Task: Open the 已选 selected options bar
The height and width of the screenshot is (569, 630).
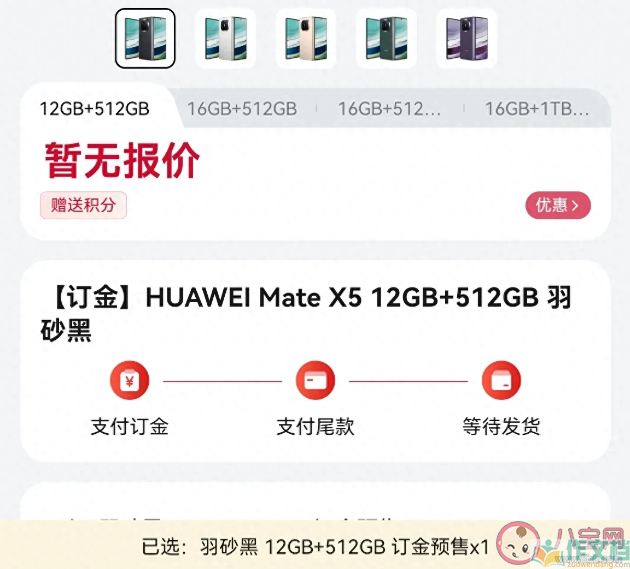Action: tap(315, 546)
